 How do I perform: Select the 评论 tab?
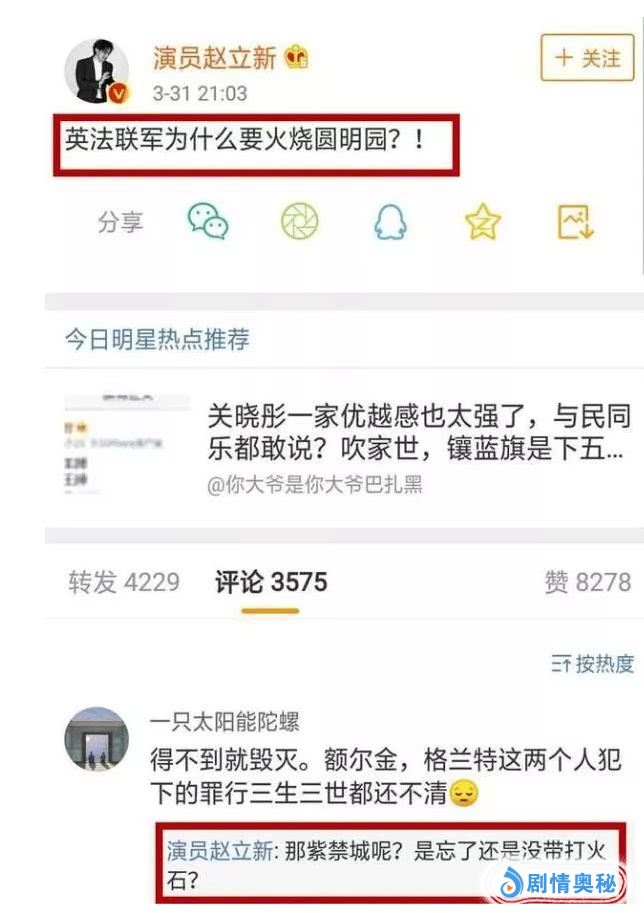(x=271, y=582)
